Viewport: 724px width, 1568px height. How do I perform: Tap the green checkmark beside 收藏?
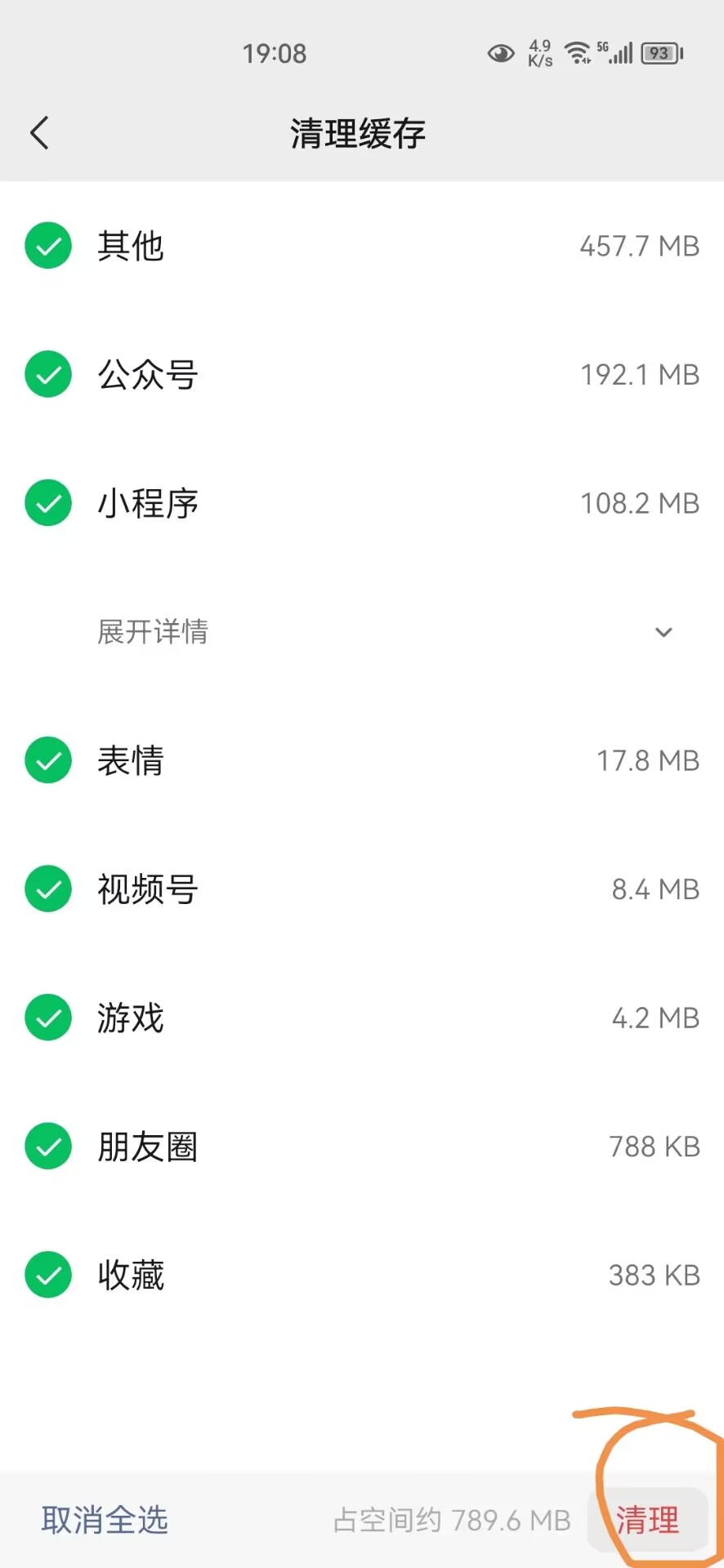pos(47,1274)
